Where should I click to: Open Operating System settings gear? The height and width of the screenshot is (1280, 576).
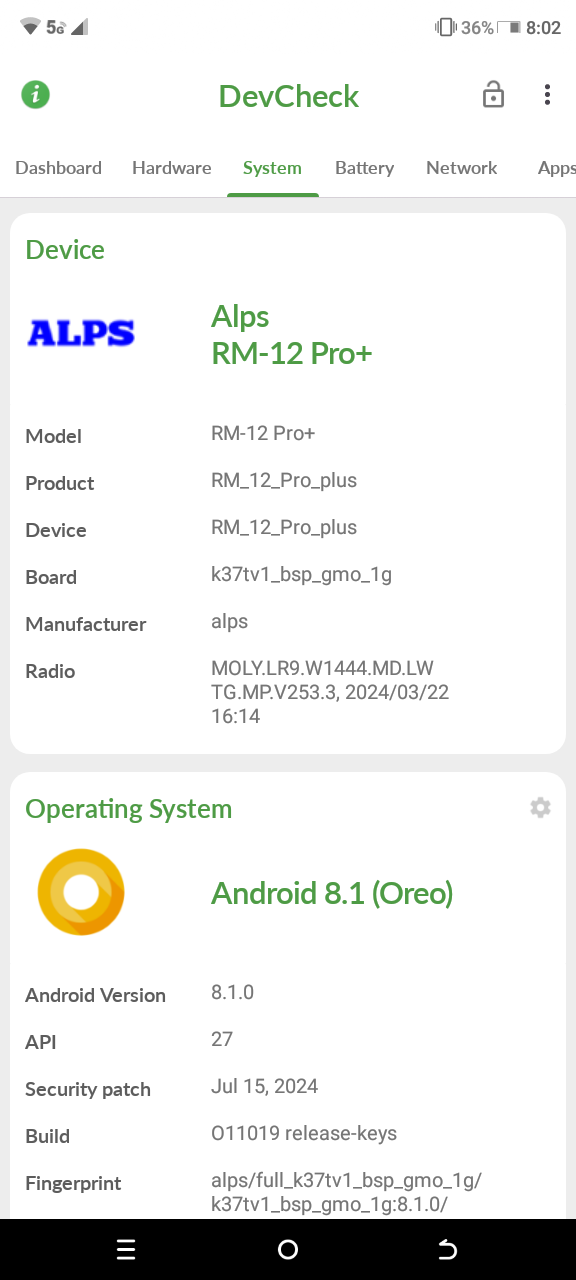tap(541, 807)
